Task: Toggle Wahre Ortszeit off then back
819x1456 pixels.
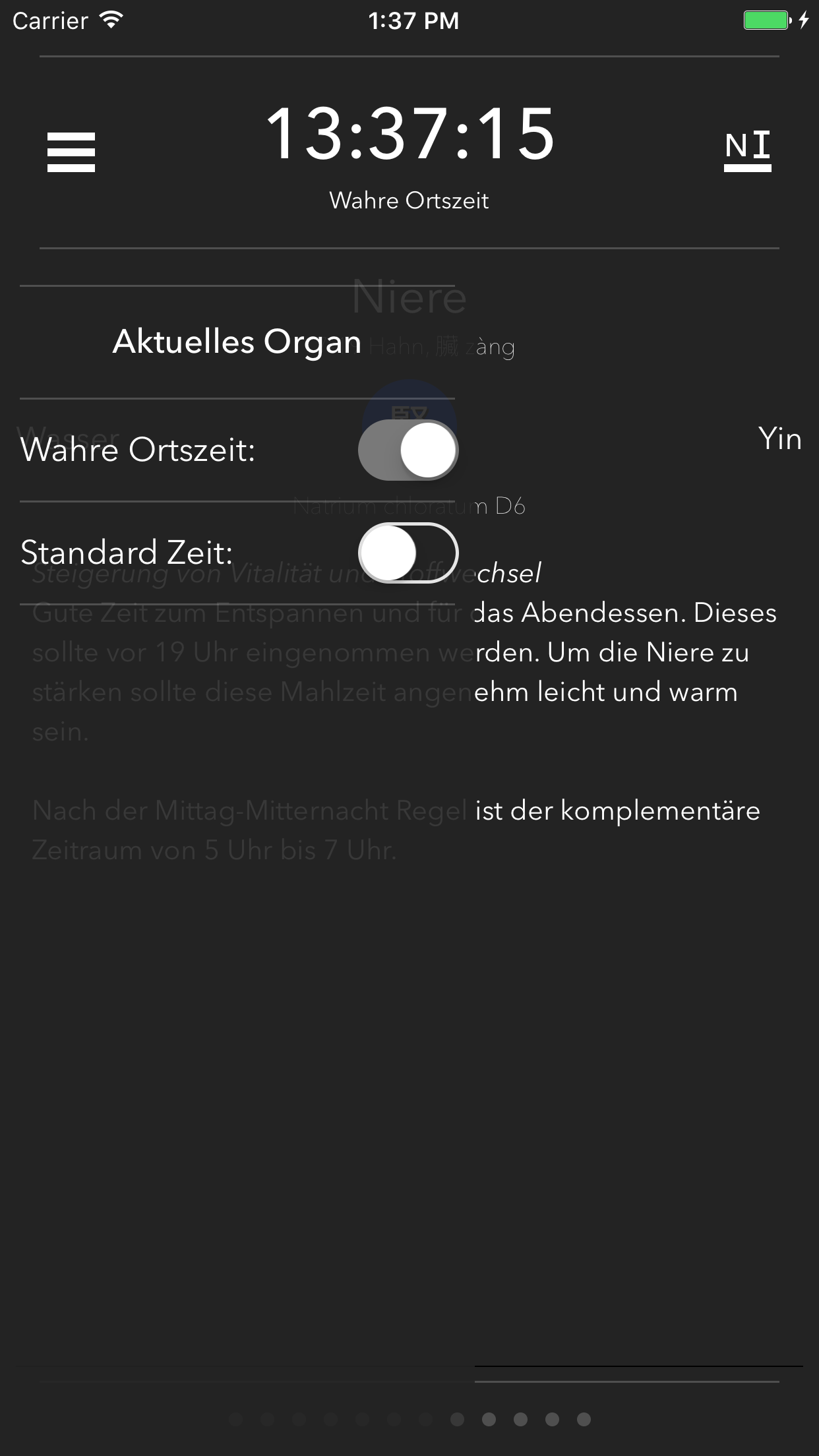Action: pos(408,449)
